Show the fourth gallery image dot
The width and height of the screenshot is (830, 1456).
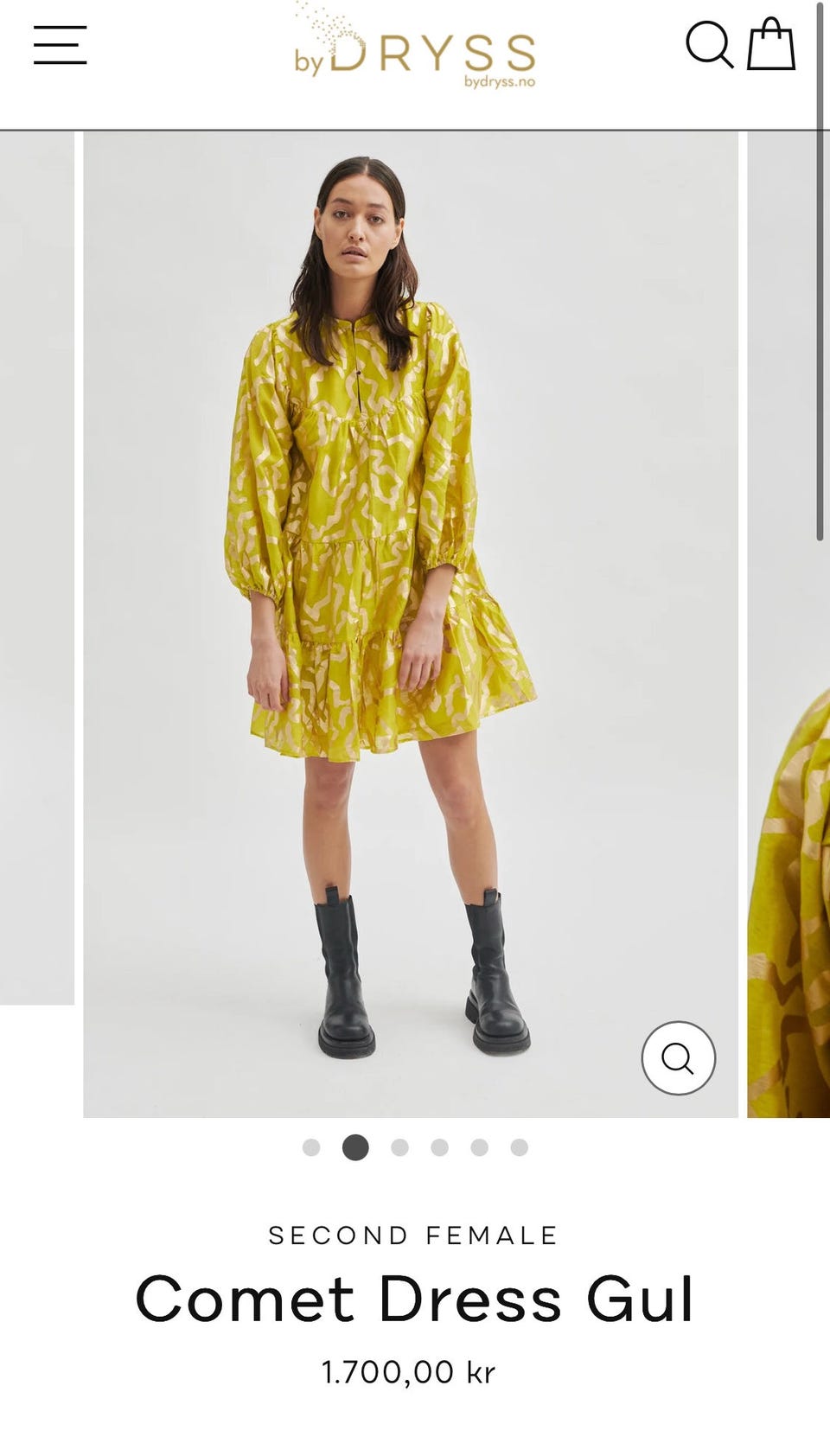click(439, 1147)
